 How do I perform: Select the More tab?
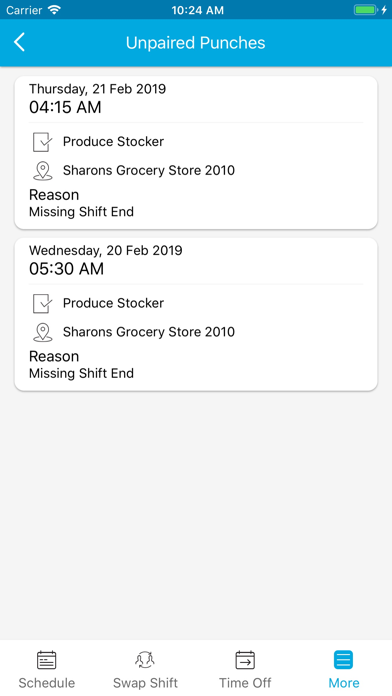(x=344, y=669)
